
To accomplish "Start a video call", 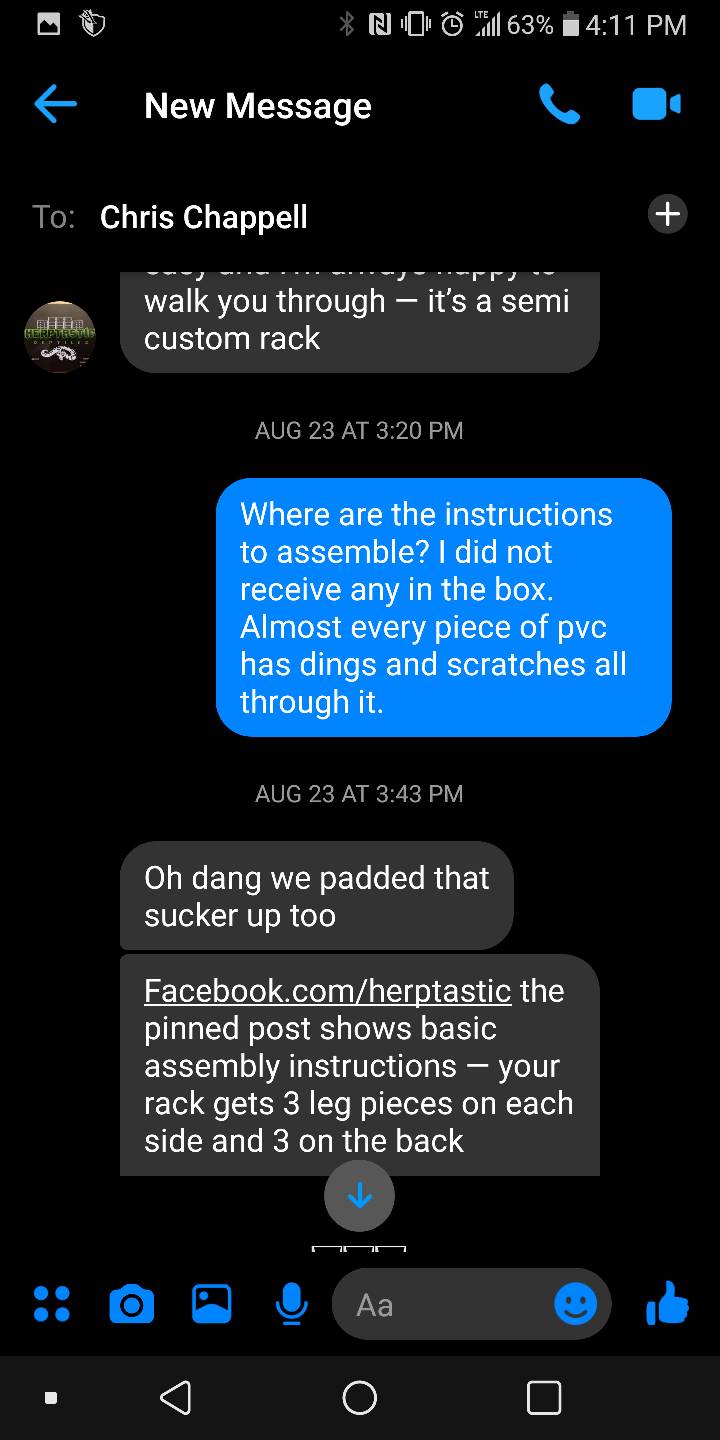I will coord(656,104).
